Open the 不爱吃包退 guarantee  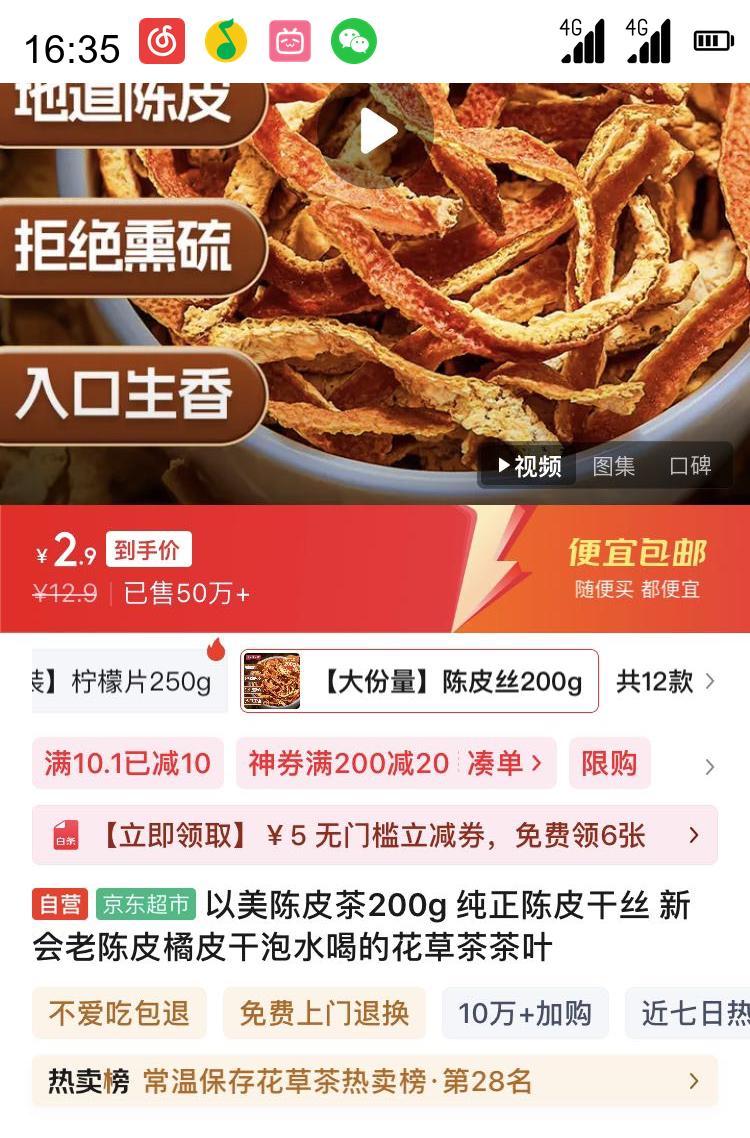pyautogui.click(x=119, y=1013)
